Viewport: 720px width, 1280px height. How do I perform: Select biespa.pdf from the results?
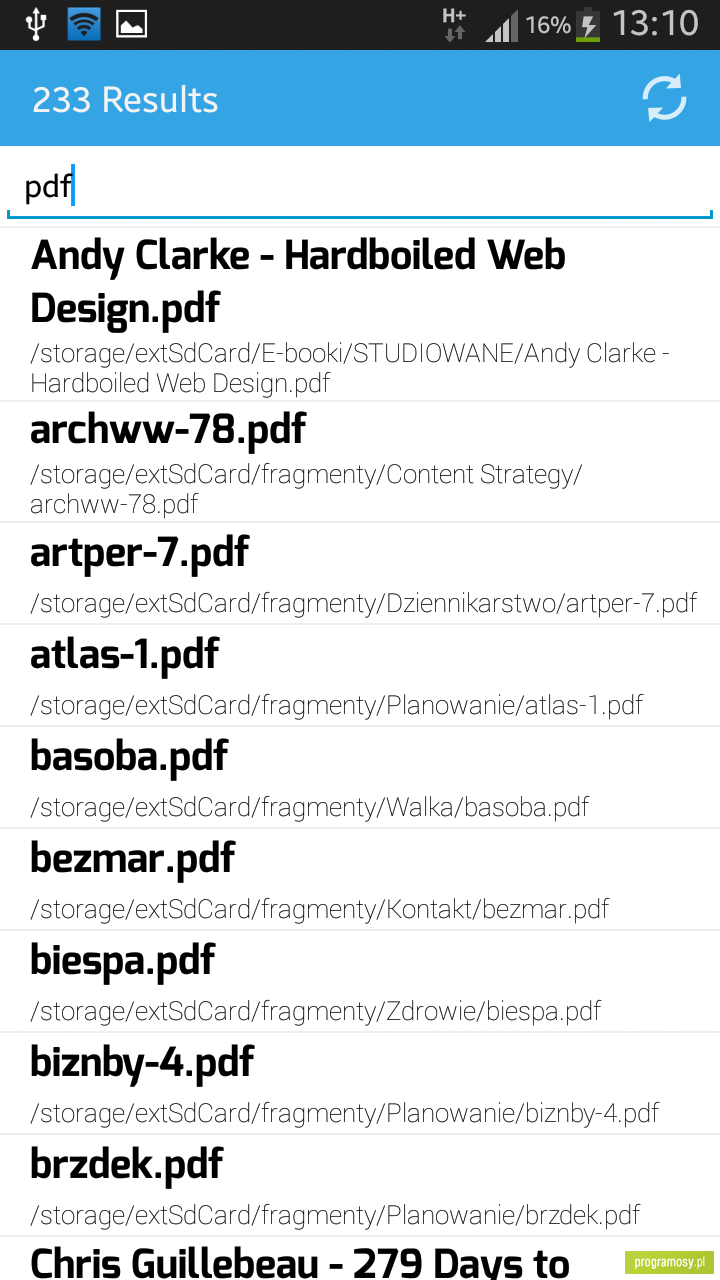tap(360, 982)
